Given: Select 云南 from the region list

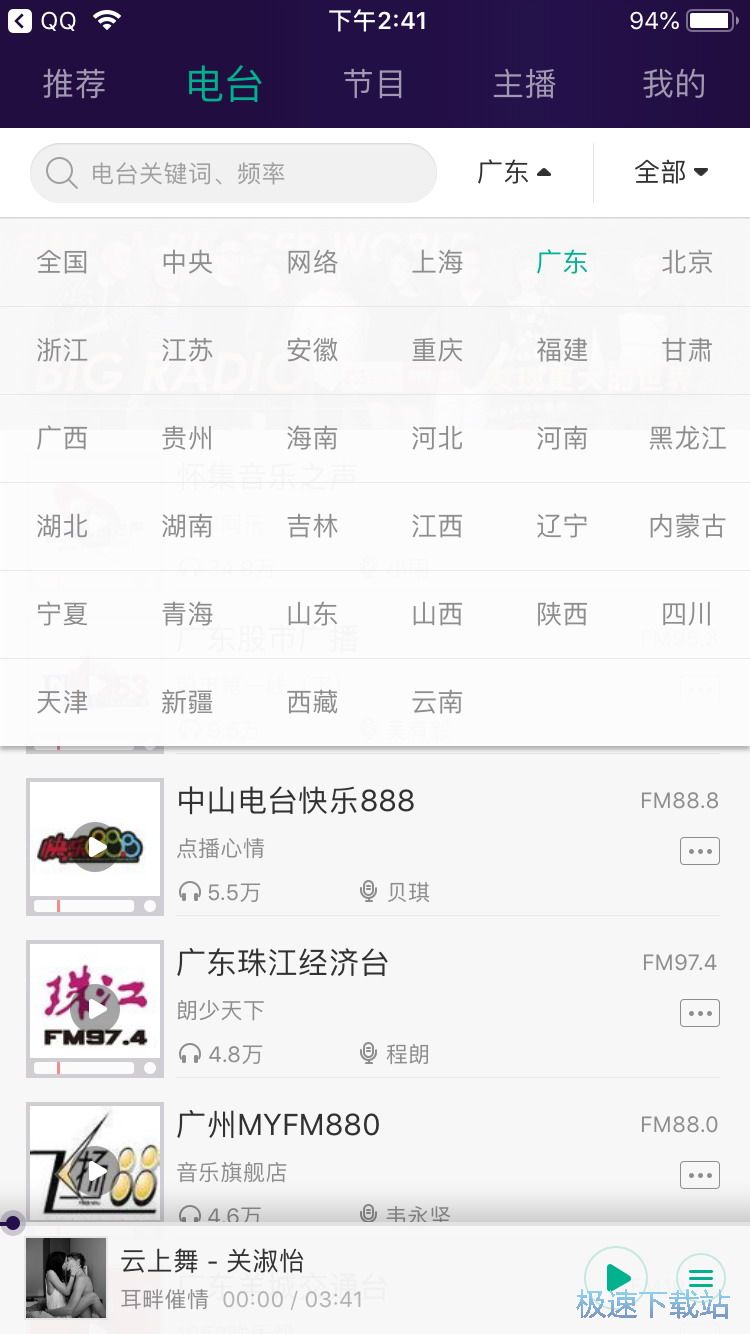Looking at the screenshot, I should click(437, 702).
